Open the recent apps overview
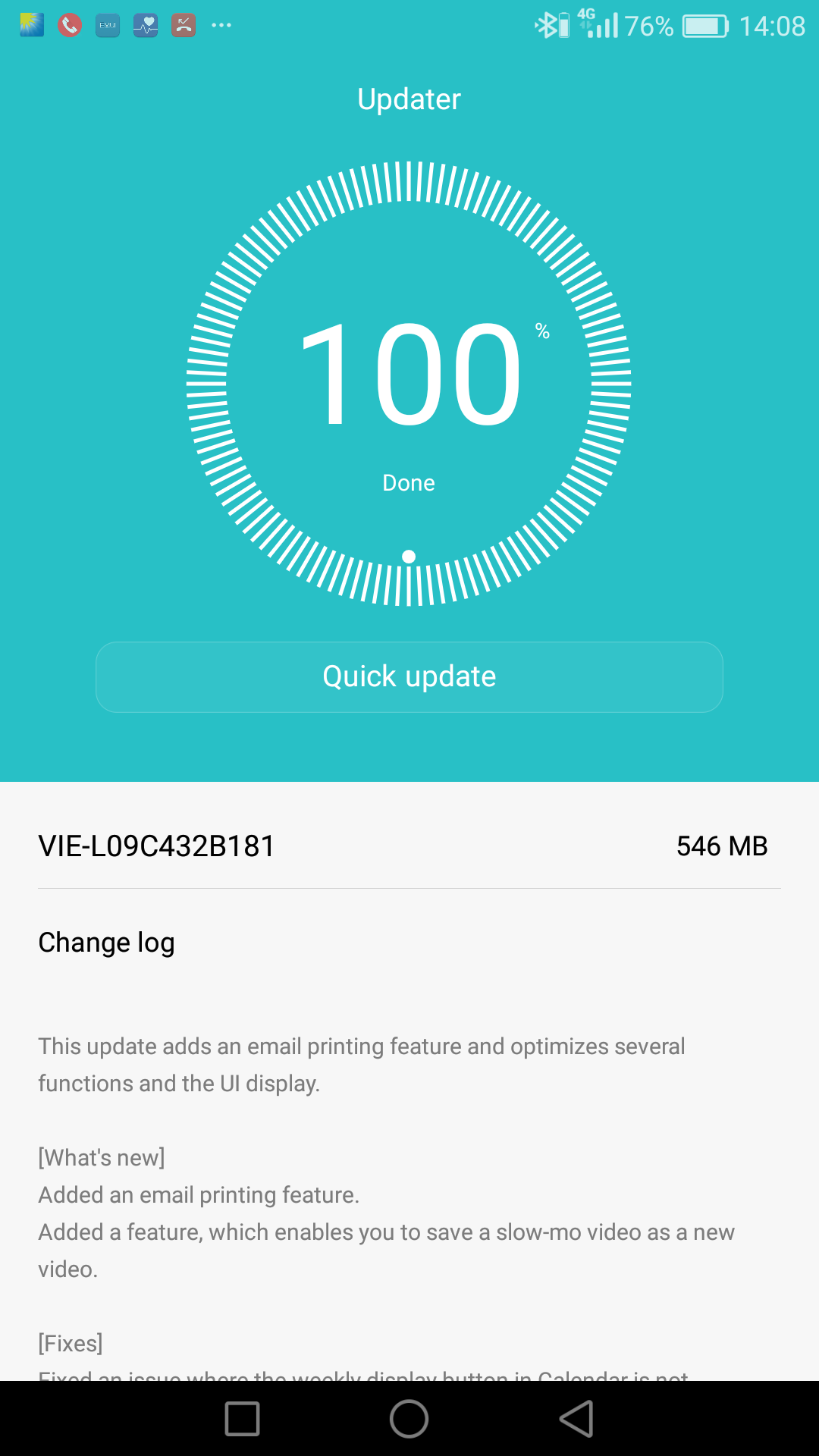The width and height of the screenshot is (819, 1456). point(243,1418)
